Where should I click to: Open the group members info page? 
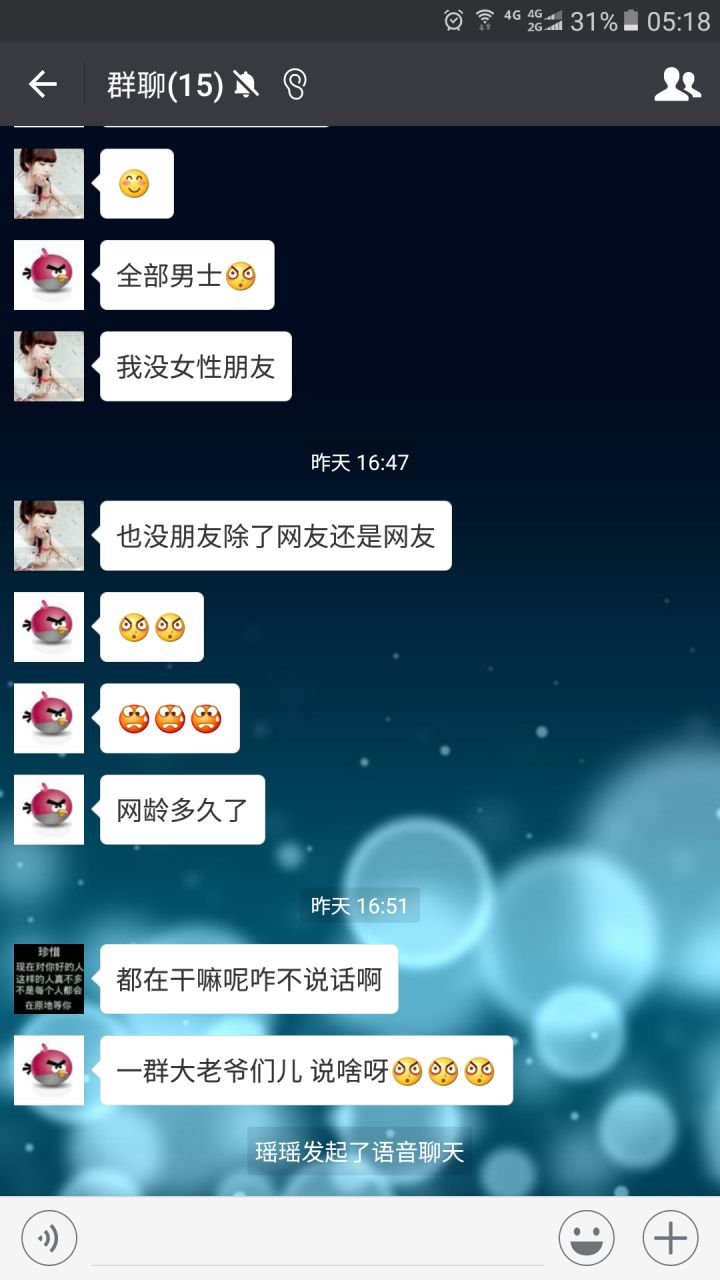pyautogui.click(x=677, y=85)
